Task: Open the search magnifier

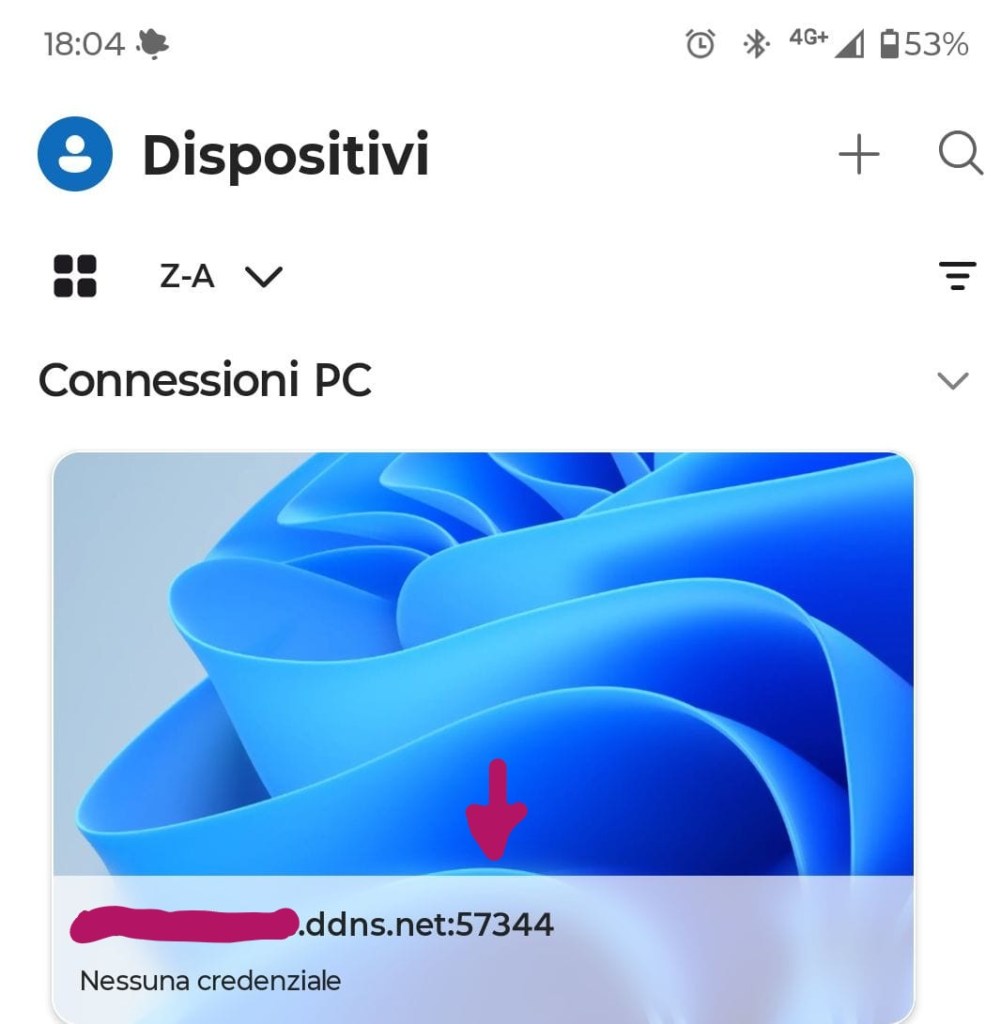Action: point(960,155)
